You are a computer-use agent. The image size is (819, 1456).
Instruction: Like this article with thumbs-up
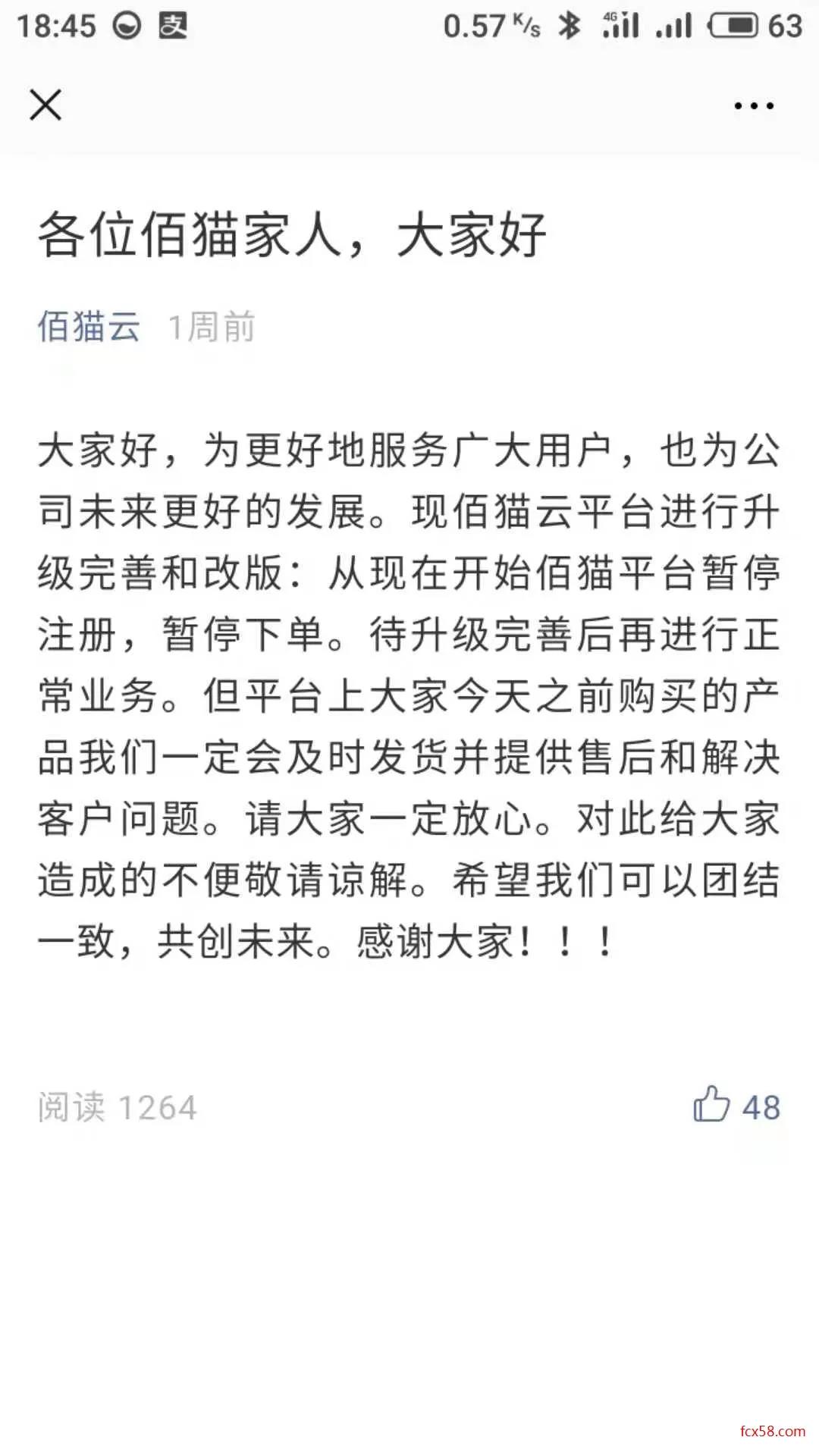(712, 1105)
